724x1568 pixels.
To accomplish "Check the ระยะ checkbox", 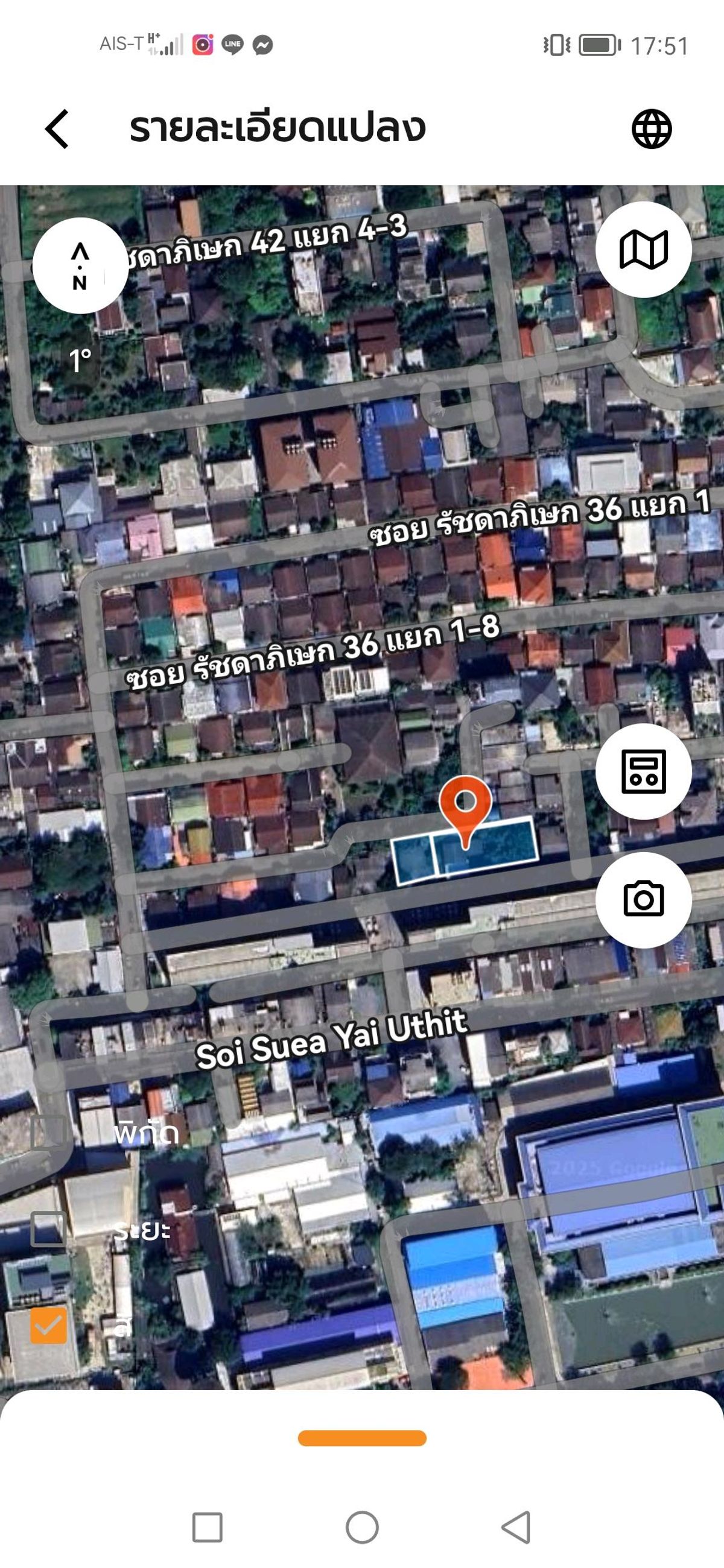I will click(x=48, y=1229).
